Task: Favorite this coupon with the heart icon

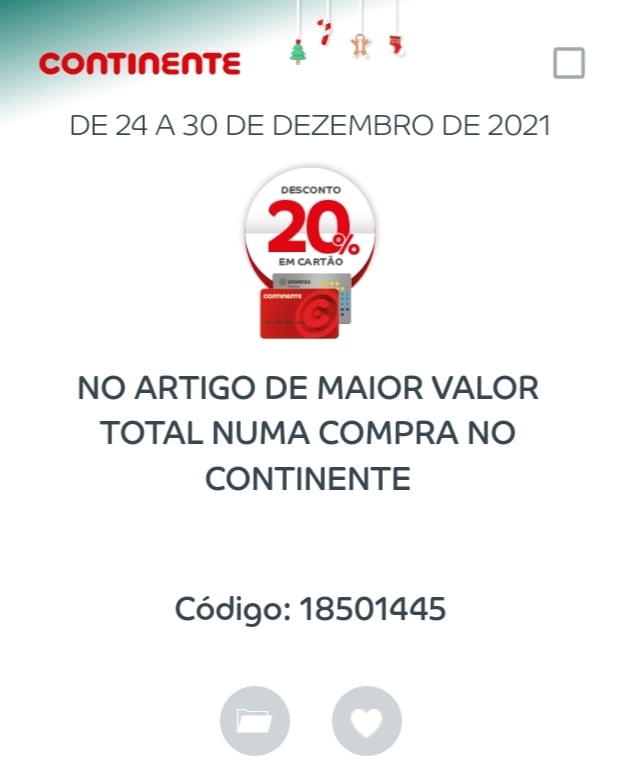Action: tap(367, 720)
